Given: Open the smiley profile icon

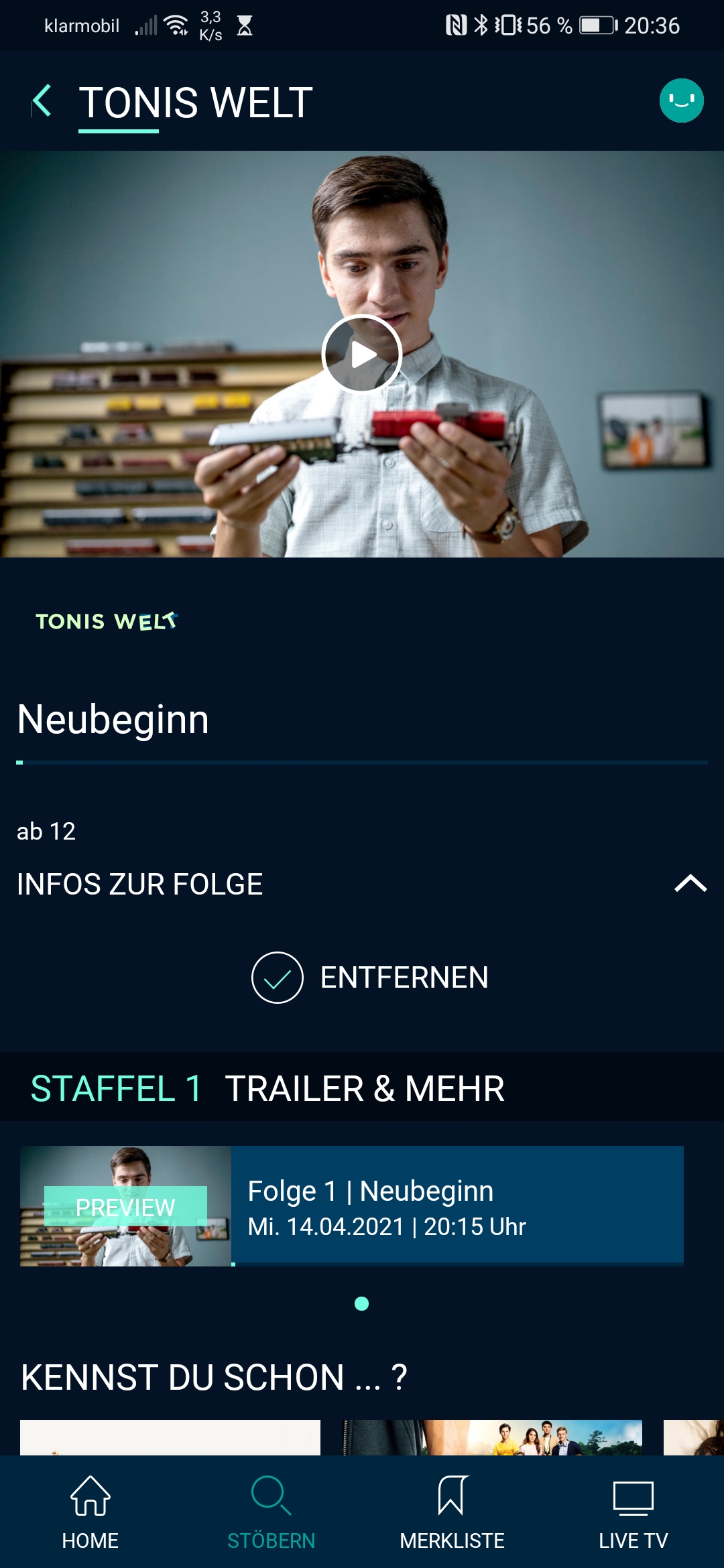Looking at the screenshot, I should 681,101.
